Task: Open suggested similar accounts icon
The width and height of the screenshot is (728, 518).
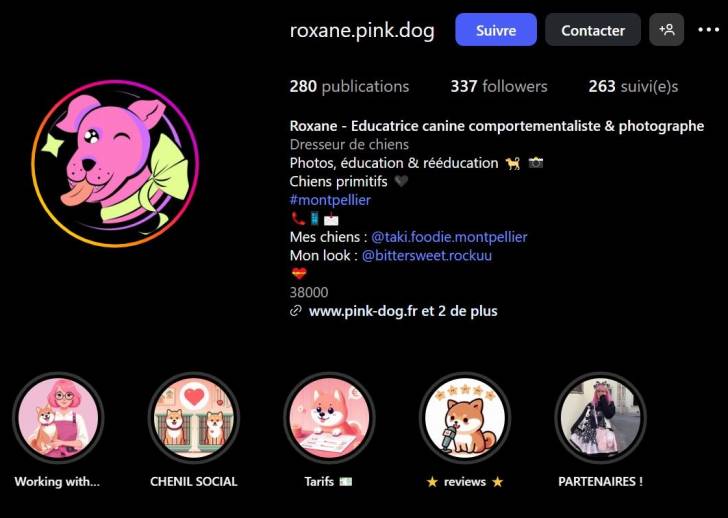Action: (667, 30)
